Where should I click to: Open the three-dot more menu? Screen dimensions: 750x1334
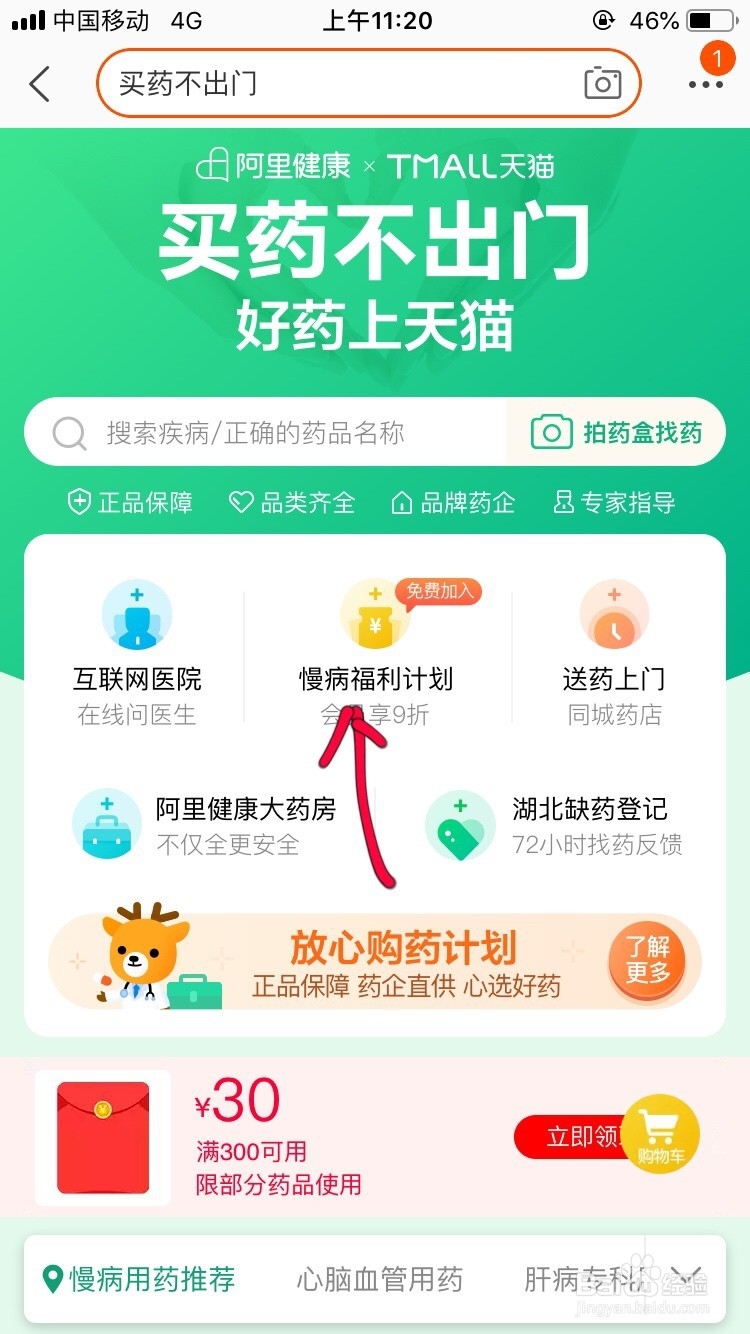coord(702,84)
